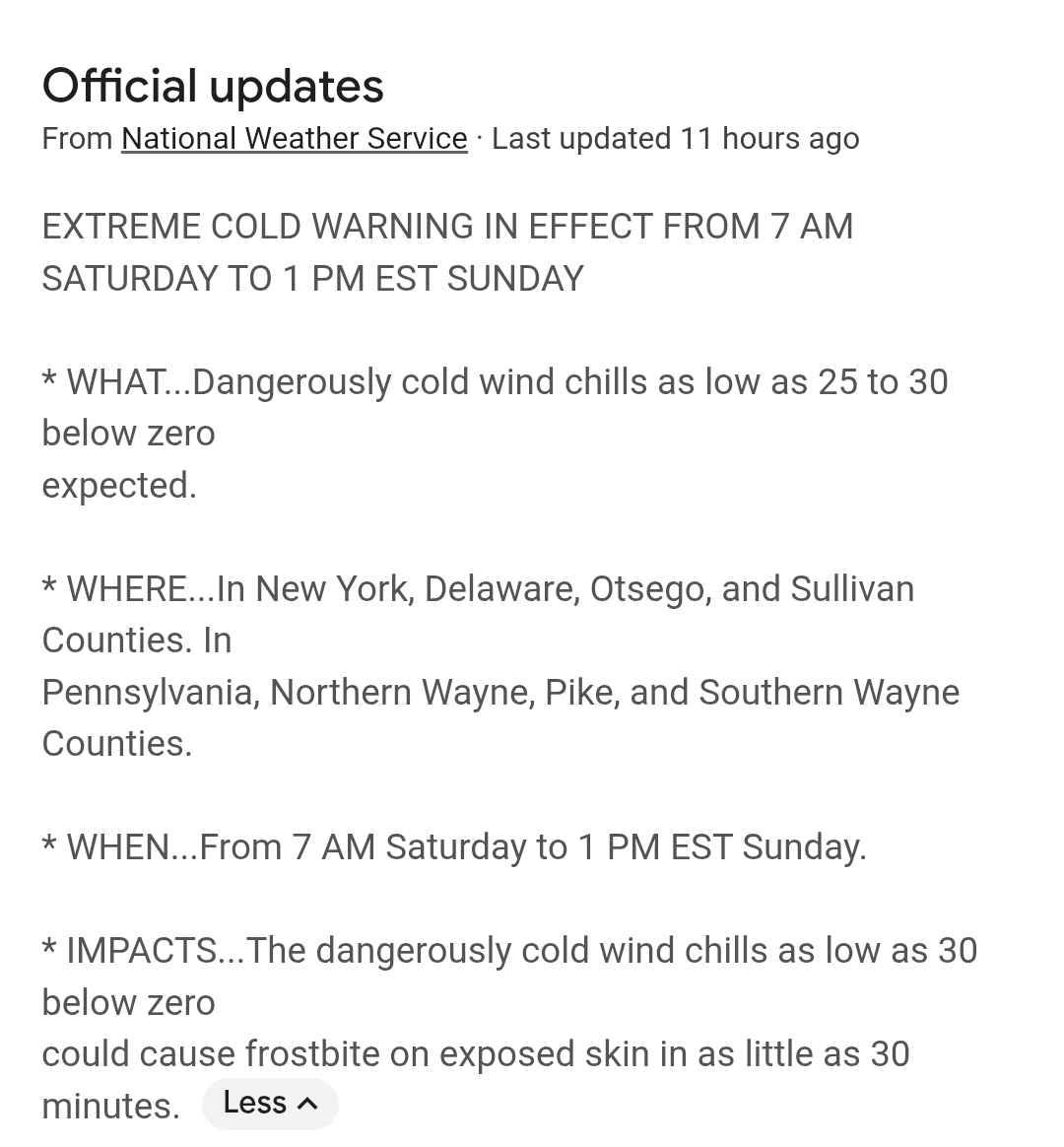Image resolution: width=1064 pixels, height=1147 pixels.
Task: Open the National Weather Service link
Action: coord(294,139)
